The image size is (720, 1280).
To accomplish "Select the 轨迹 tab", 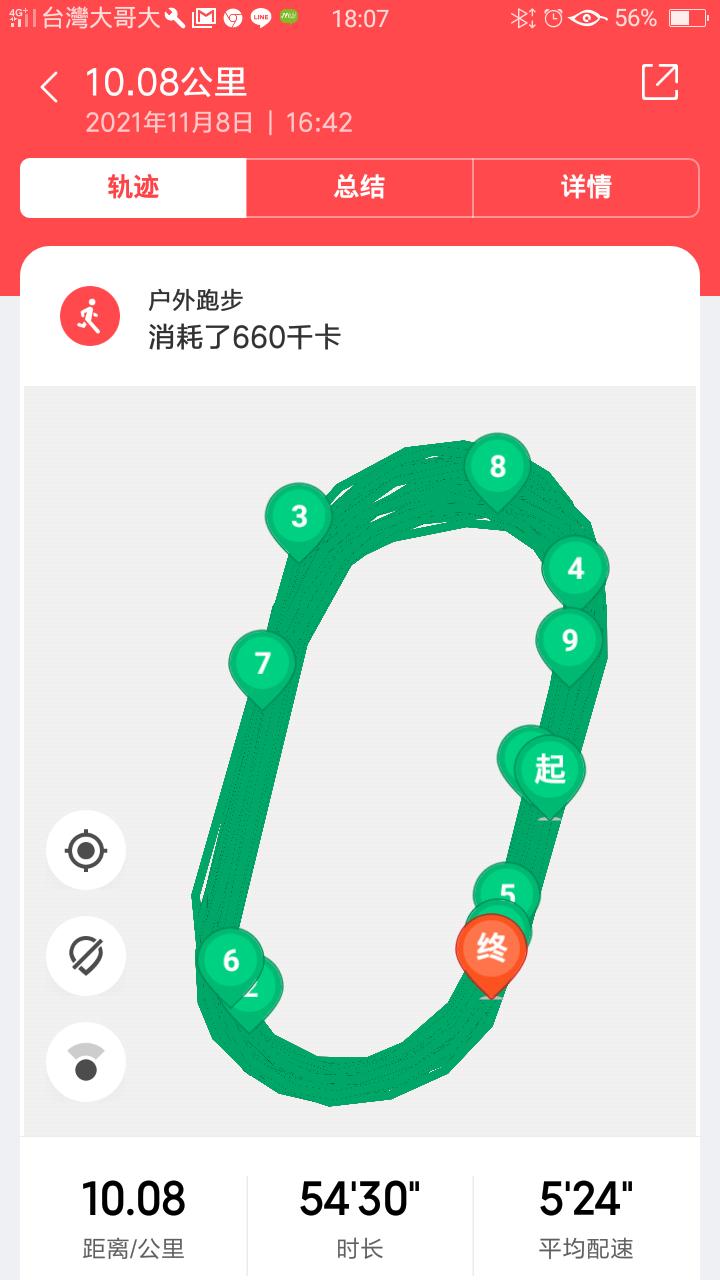I will point(134,188).
